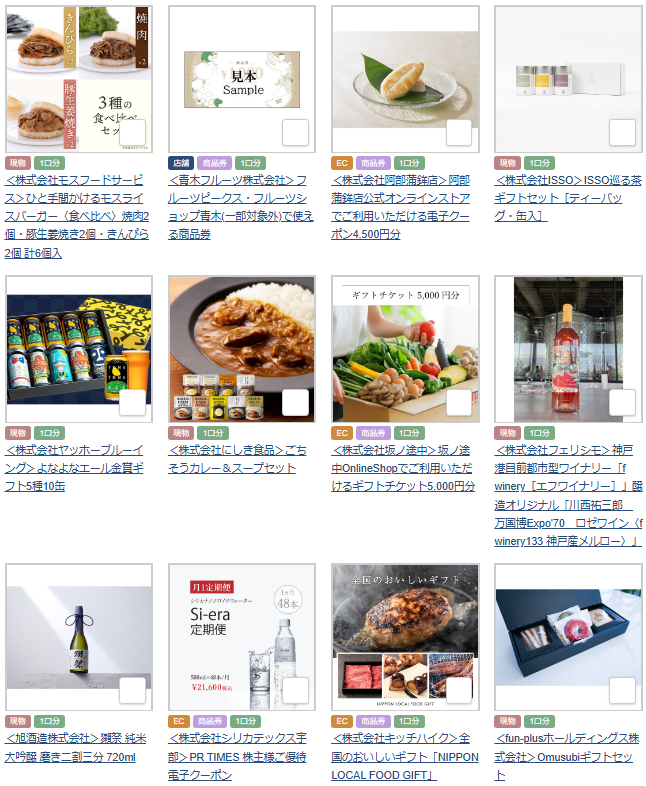Check the box on the 阿部蒲鉾店 kamaboko image

pyautogui.click(x=459, y=132)
